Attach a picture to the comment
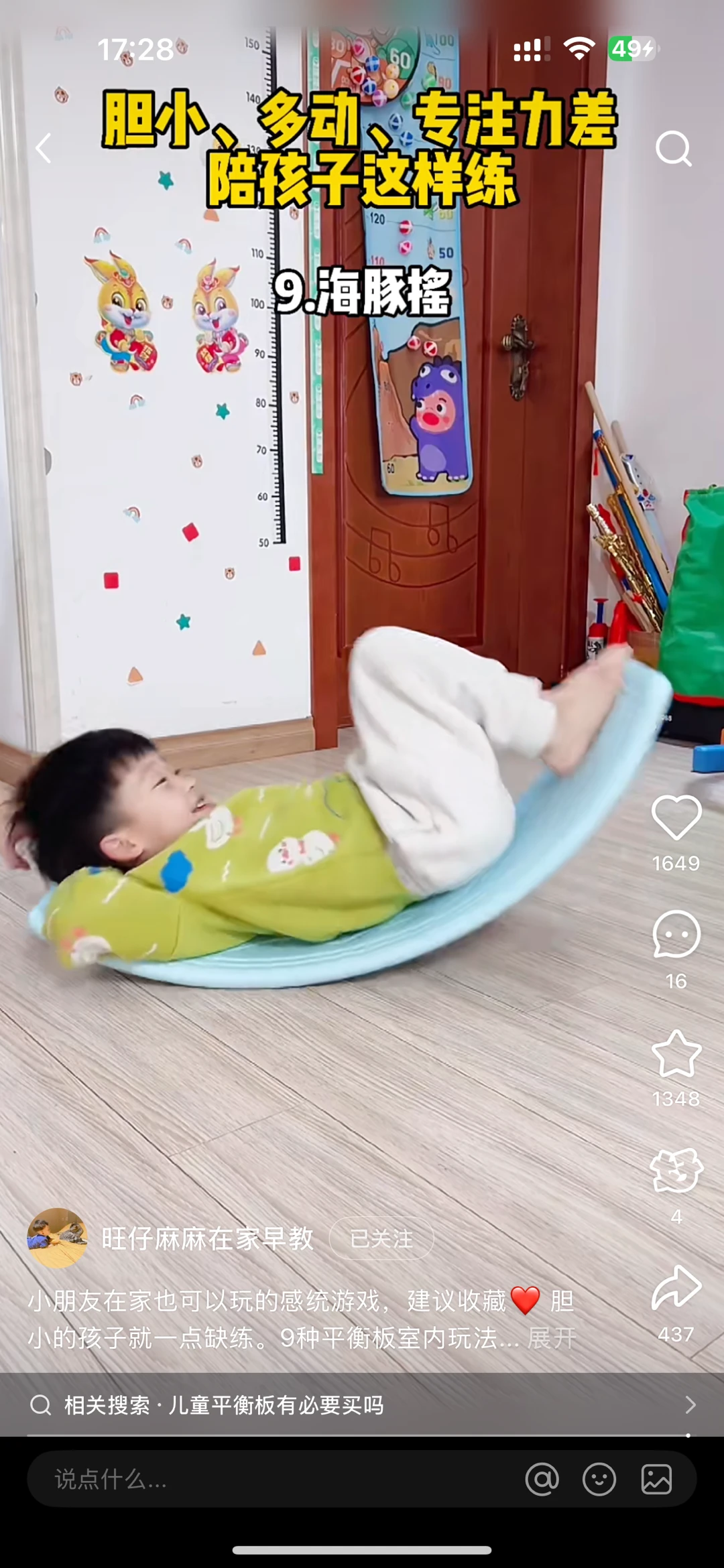 pyautogui.click(x=656, y=1479)
